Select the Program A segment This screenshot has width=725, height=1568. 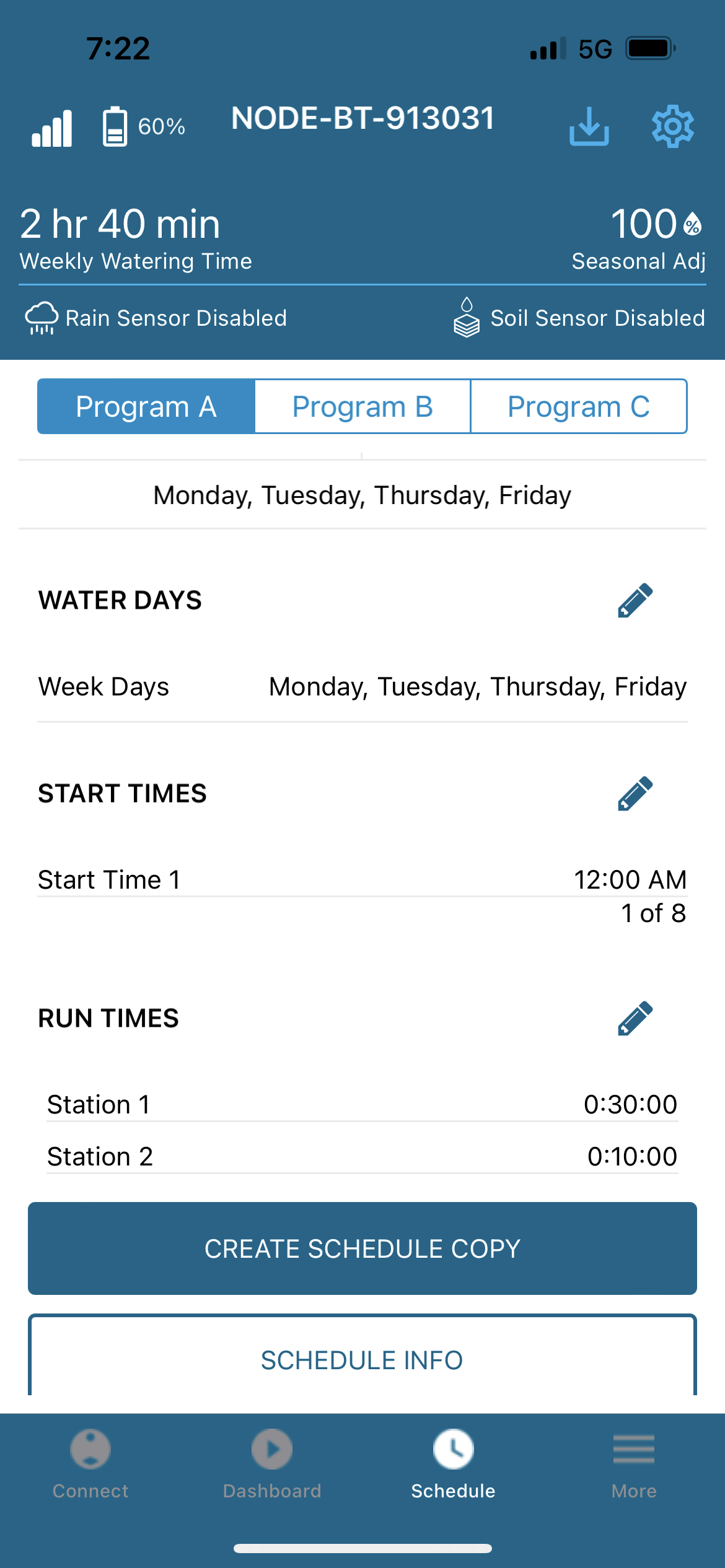click(x=146, y=406)
